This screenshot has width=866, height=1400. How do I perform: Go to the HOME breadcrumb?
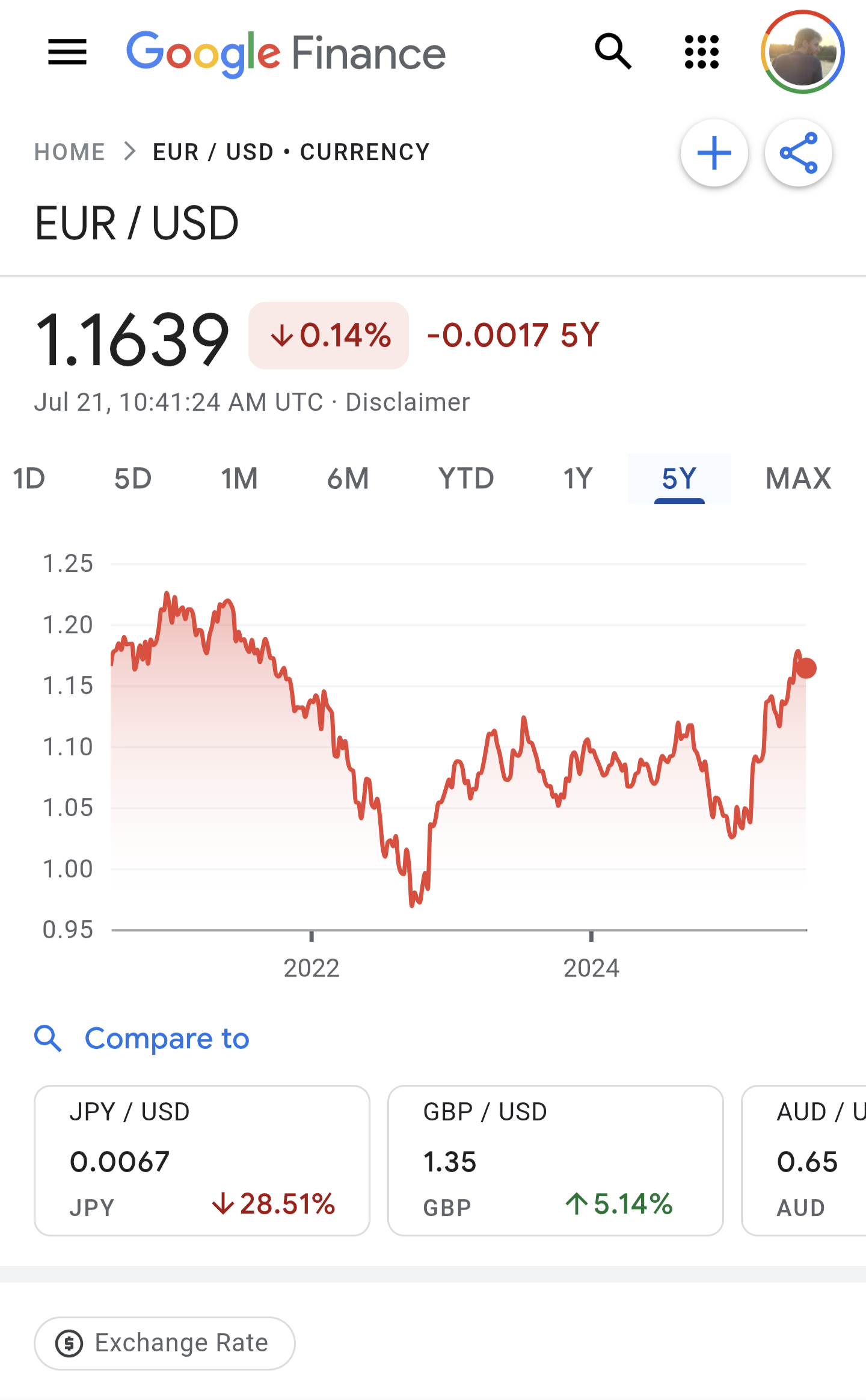click(70, 152)
